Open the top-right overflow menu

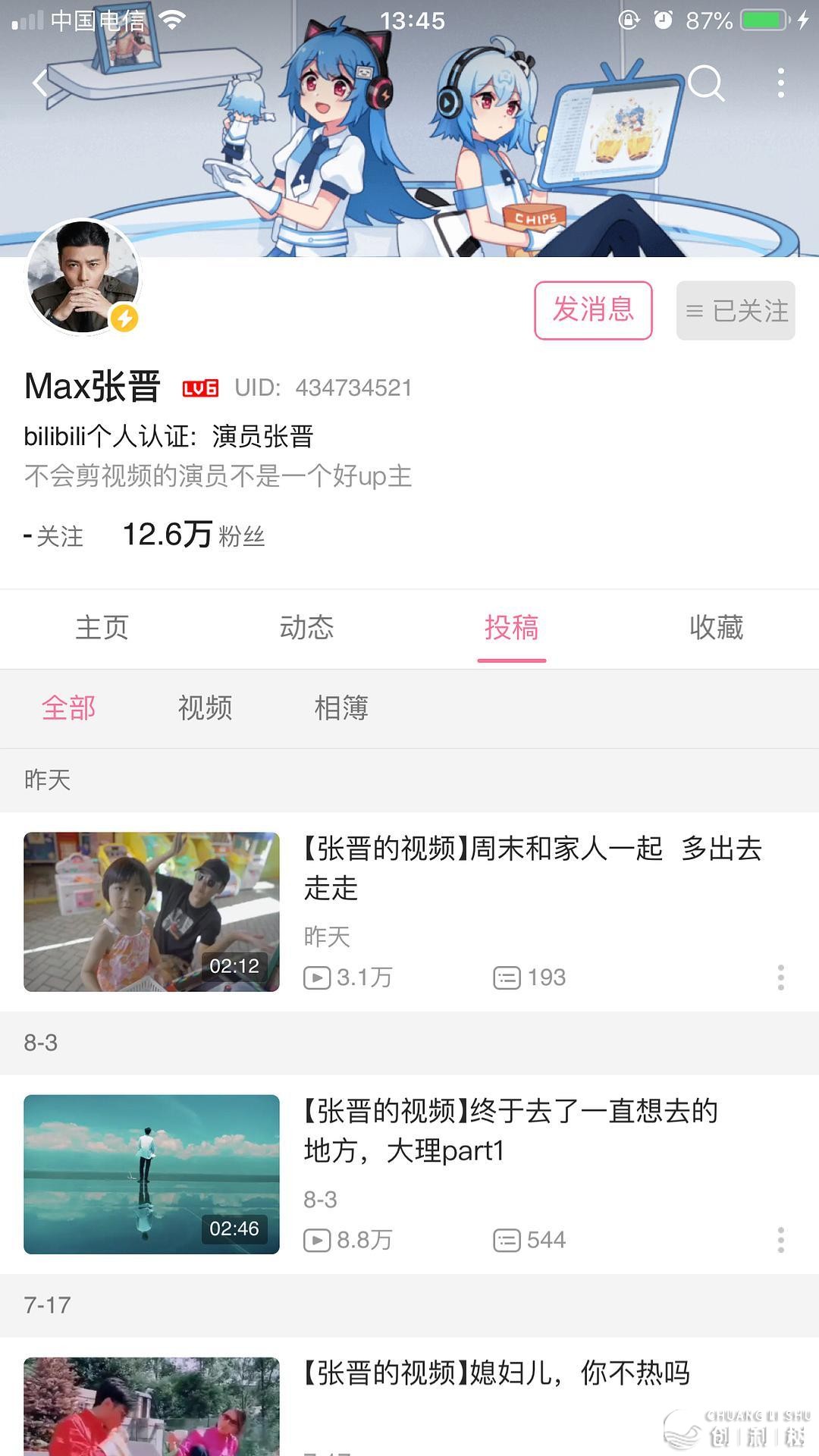coord(780,83)
